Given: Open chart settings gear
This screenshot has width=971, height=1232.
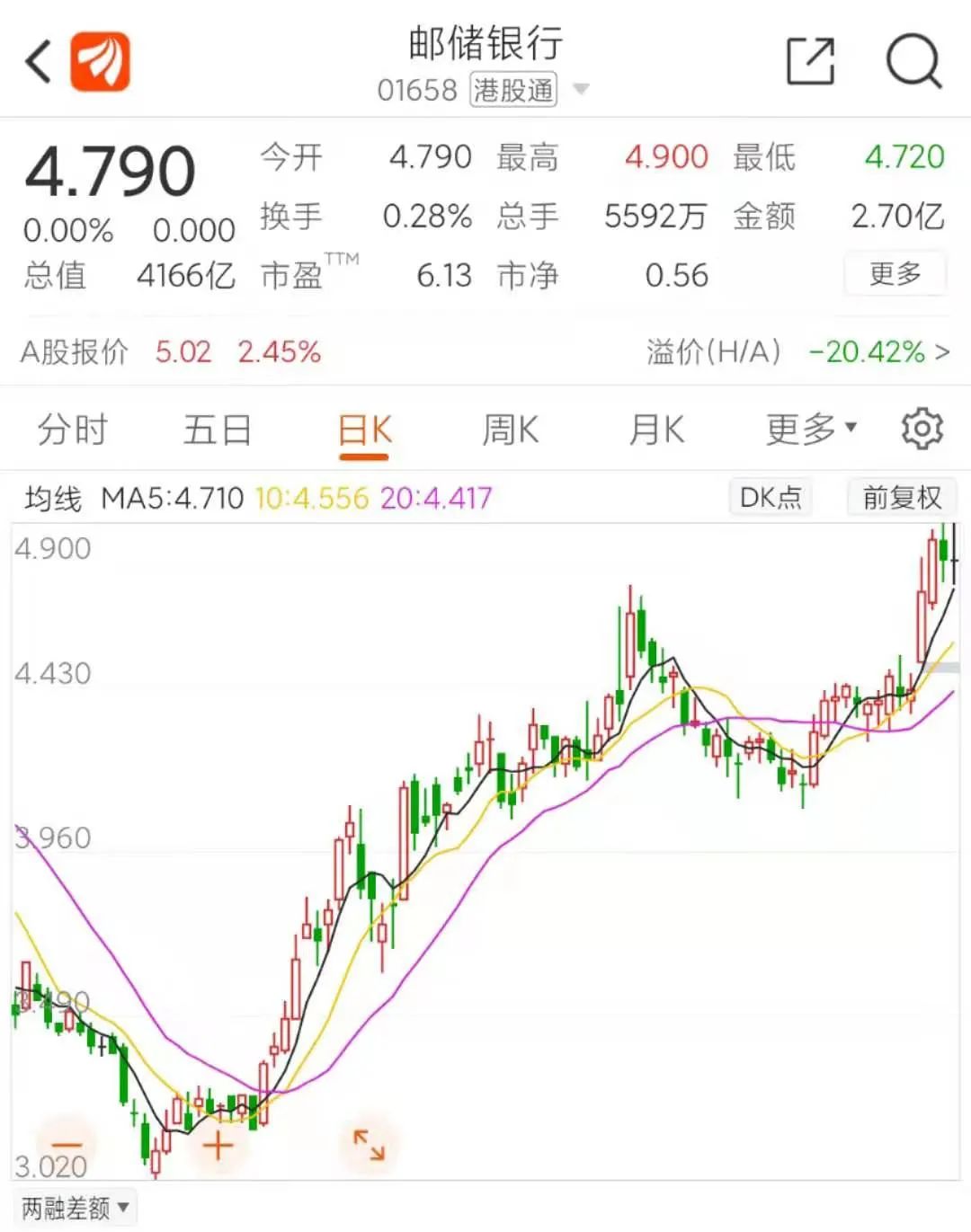Looking at the screenshot, I should point(922,430).
